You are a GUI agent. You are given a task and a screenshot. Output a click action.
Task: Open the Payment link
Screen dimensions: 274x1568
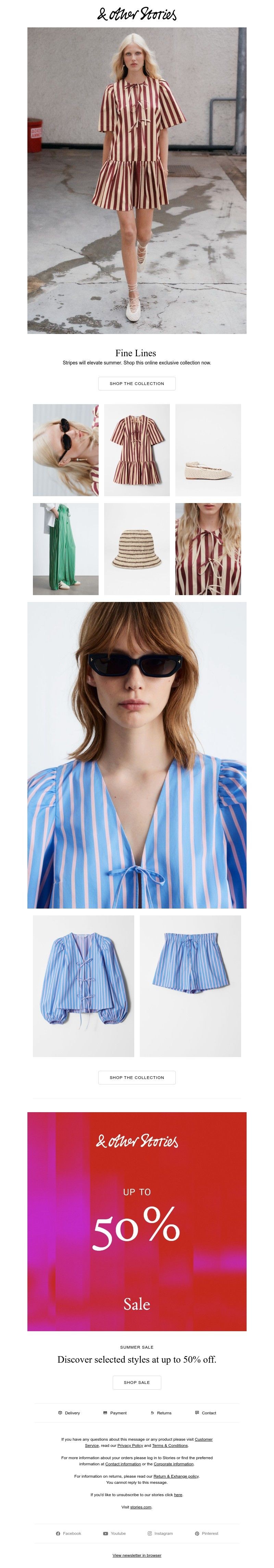[x=115, y=1413]
